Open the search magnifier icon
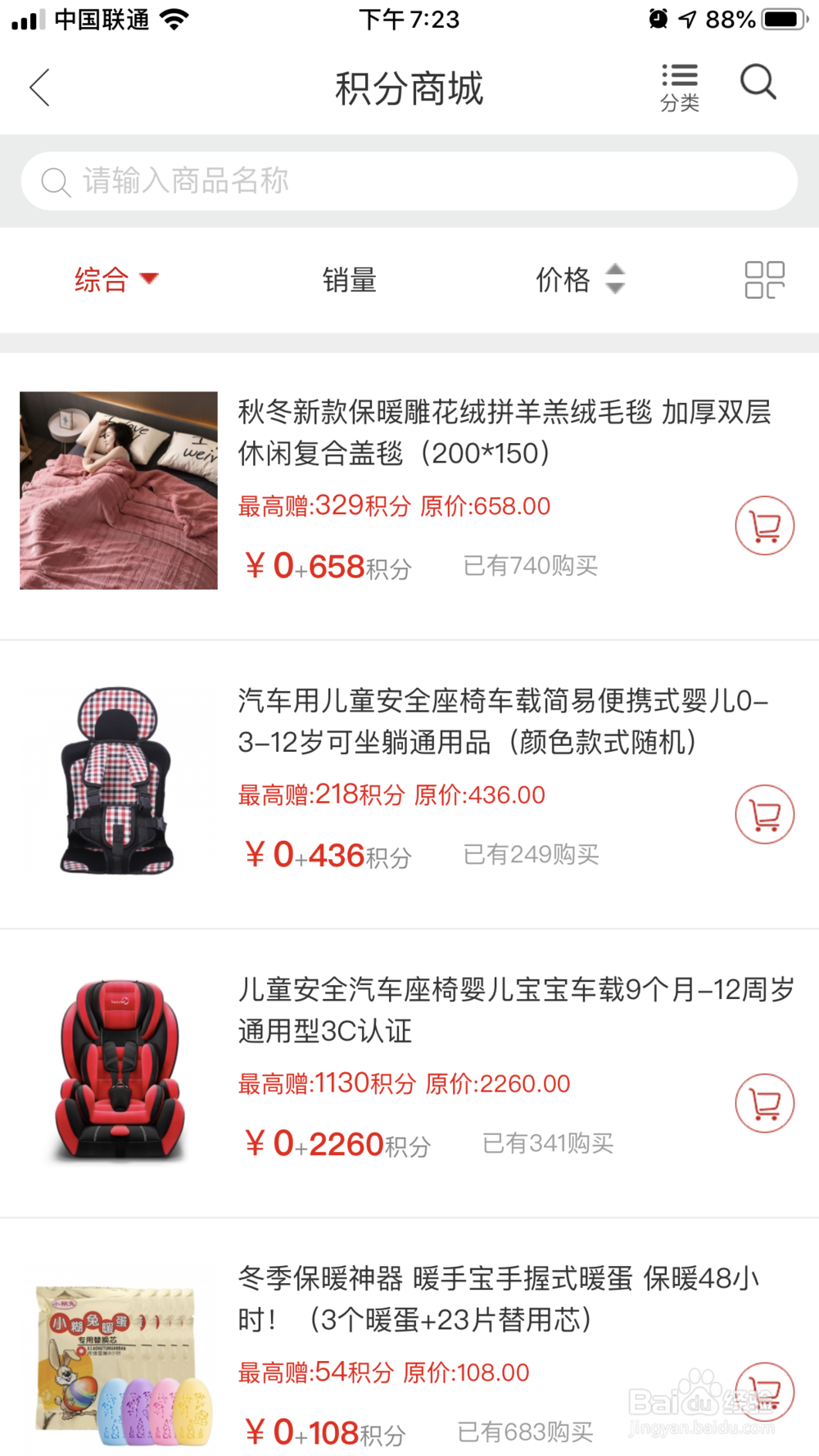The height and width of the screenshot is (1456, 819). [758, 82]
